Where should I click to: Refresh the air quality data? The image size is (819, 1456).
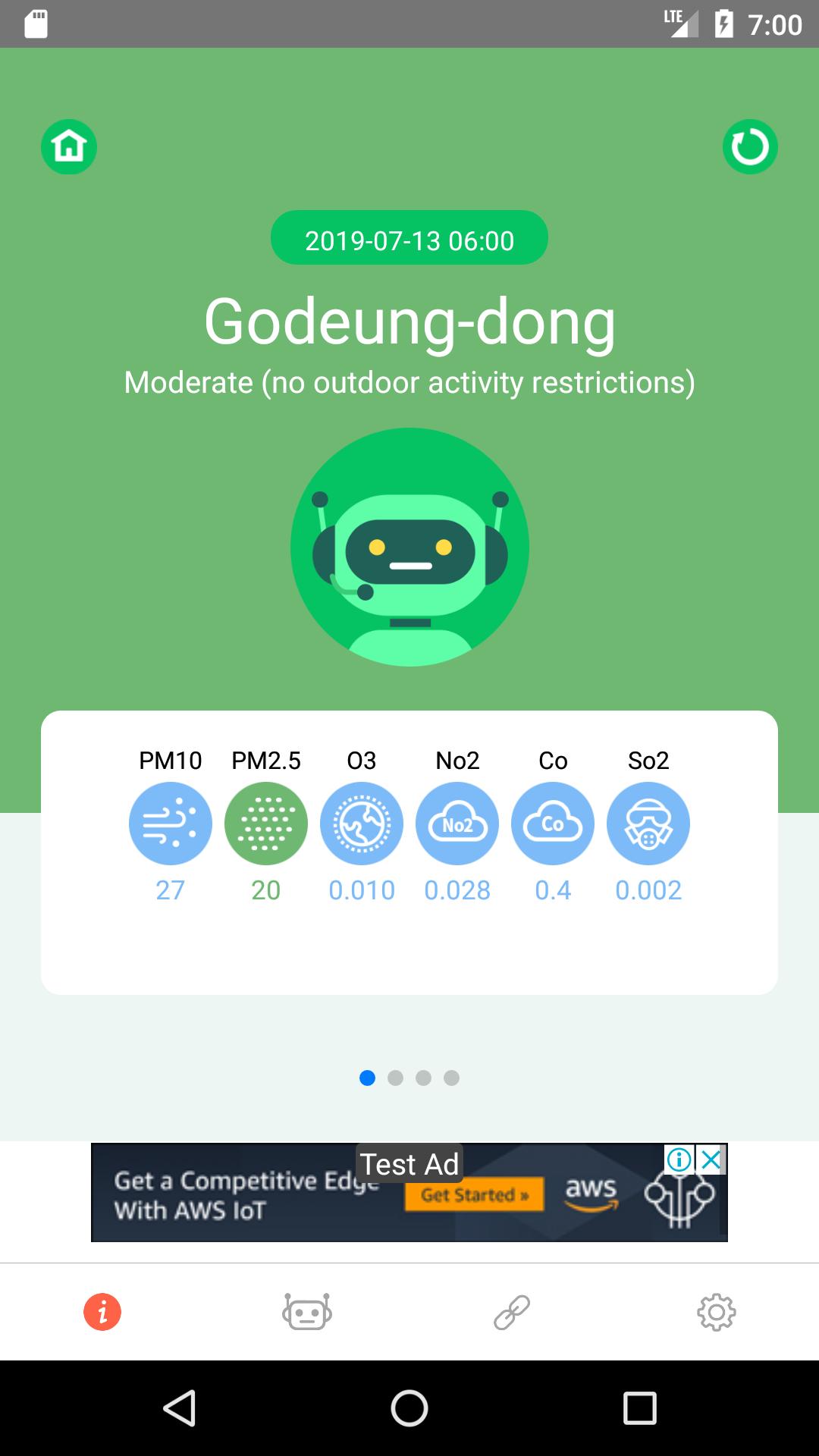750,146
